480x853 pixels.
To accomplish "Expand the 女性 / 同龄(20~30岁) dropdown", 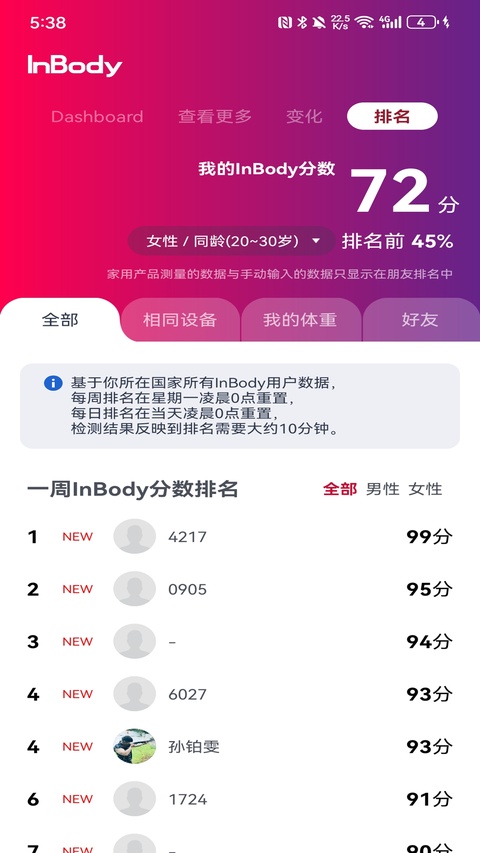I will point(232,241).
